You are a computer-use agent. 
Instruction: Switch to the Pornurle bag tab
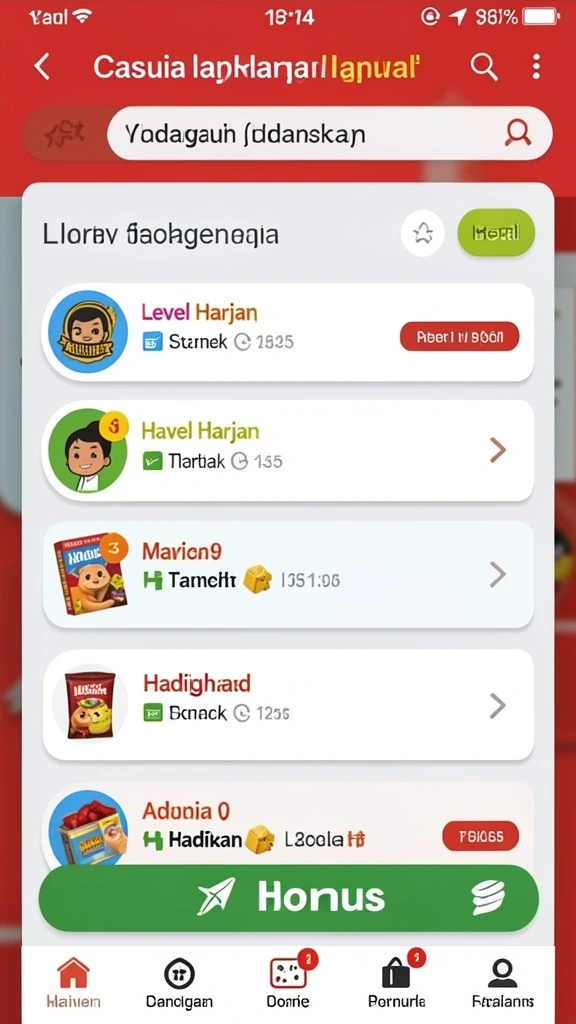pos(396,984)
